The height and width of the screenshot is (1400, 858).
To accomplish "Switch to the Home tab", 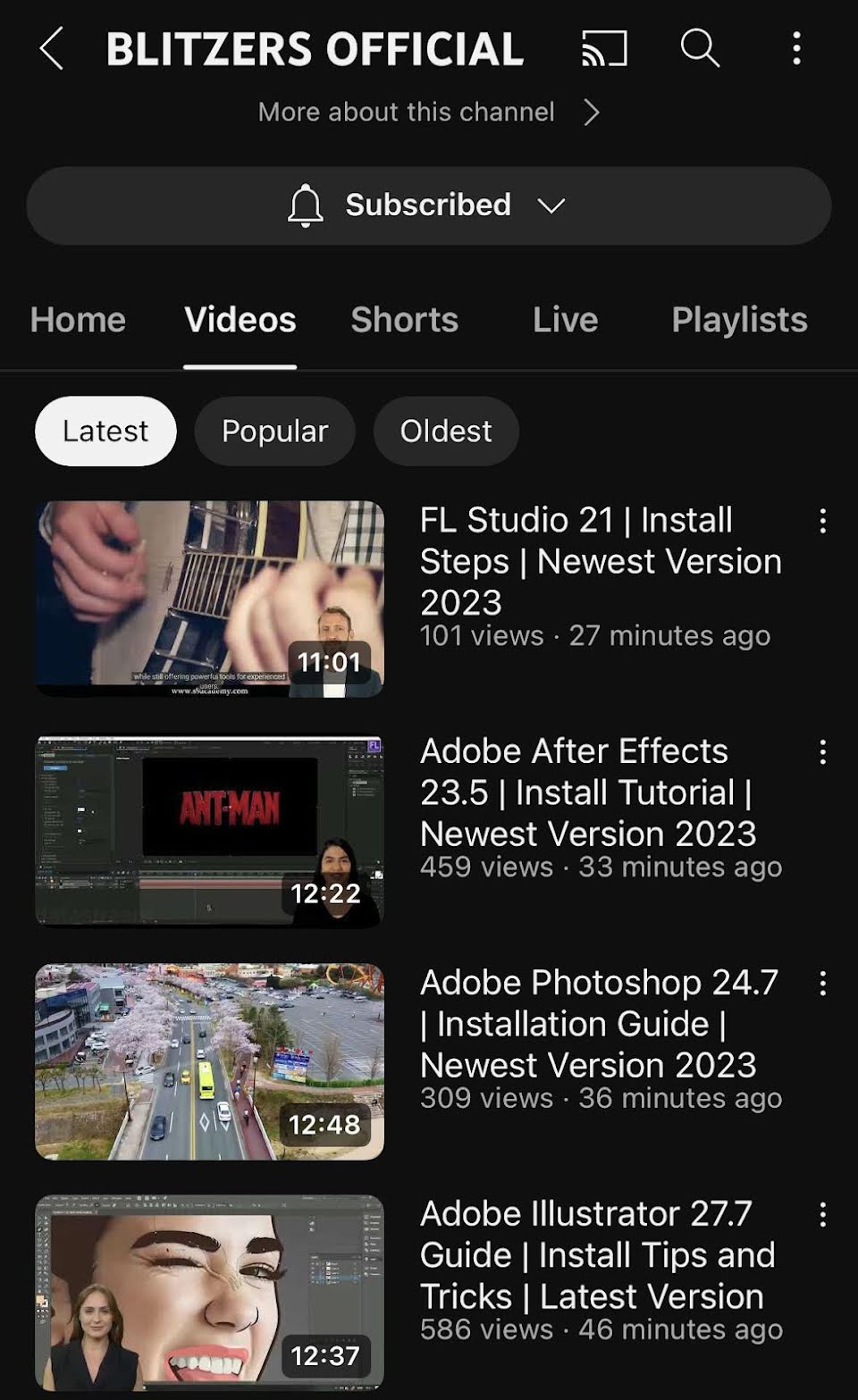I will click(78, 320).
